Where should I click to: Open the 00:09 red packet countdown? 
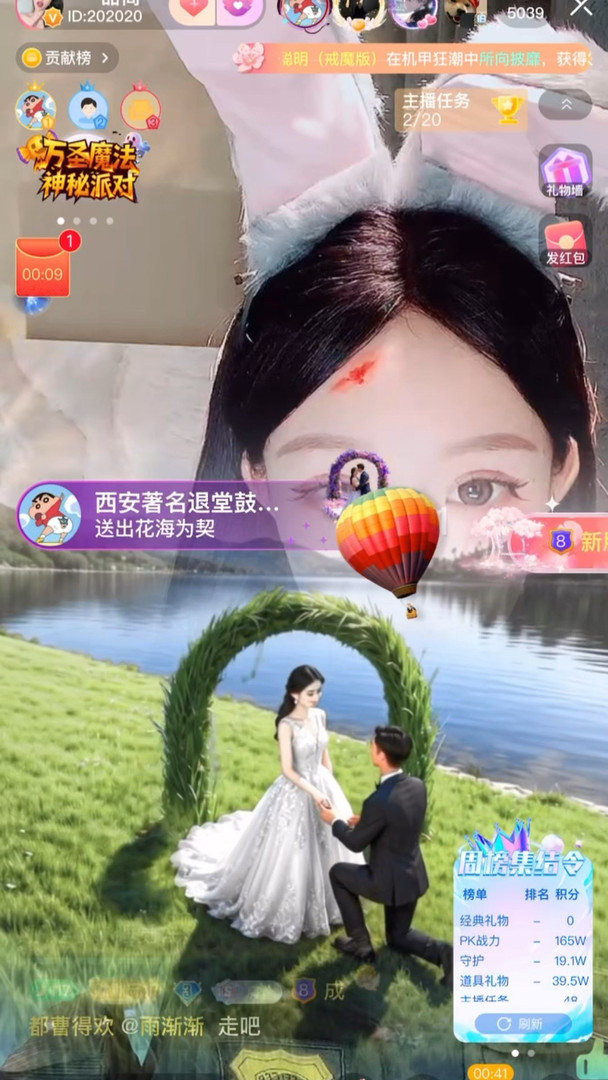point(43,268)
